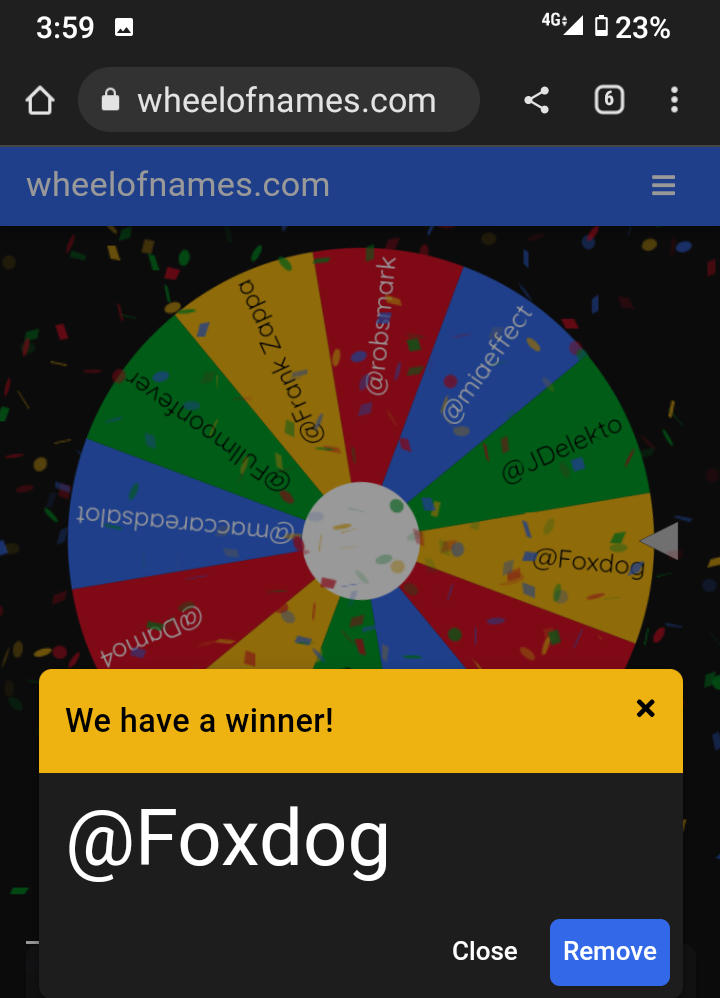The image size is (720, 998).
Task: Share this page
Action: [537, 100]
